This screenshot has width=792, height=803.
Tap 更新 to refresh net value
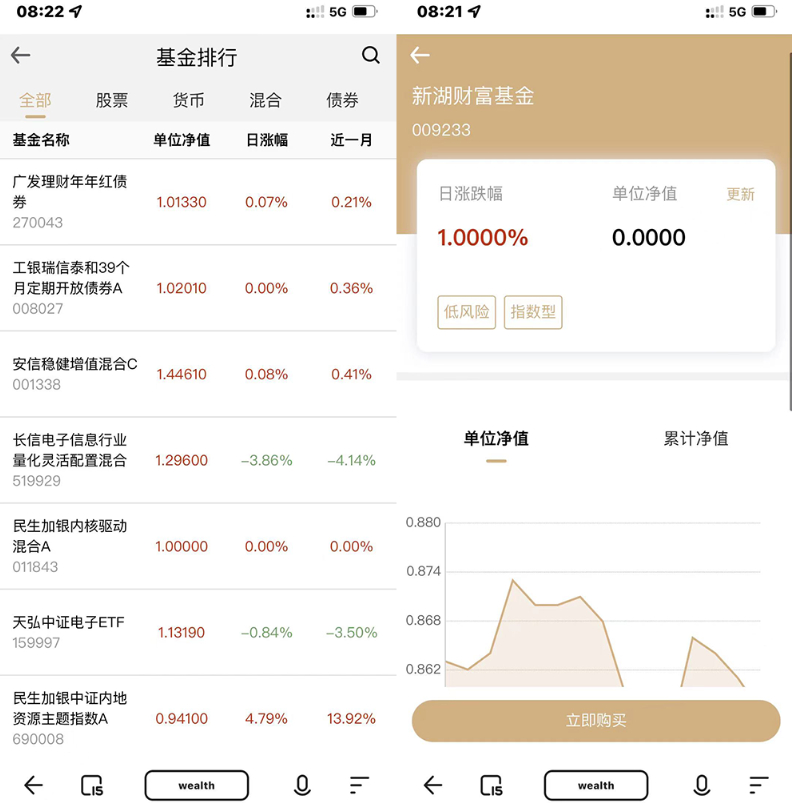pyautogui.click(x=740, y=194)
